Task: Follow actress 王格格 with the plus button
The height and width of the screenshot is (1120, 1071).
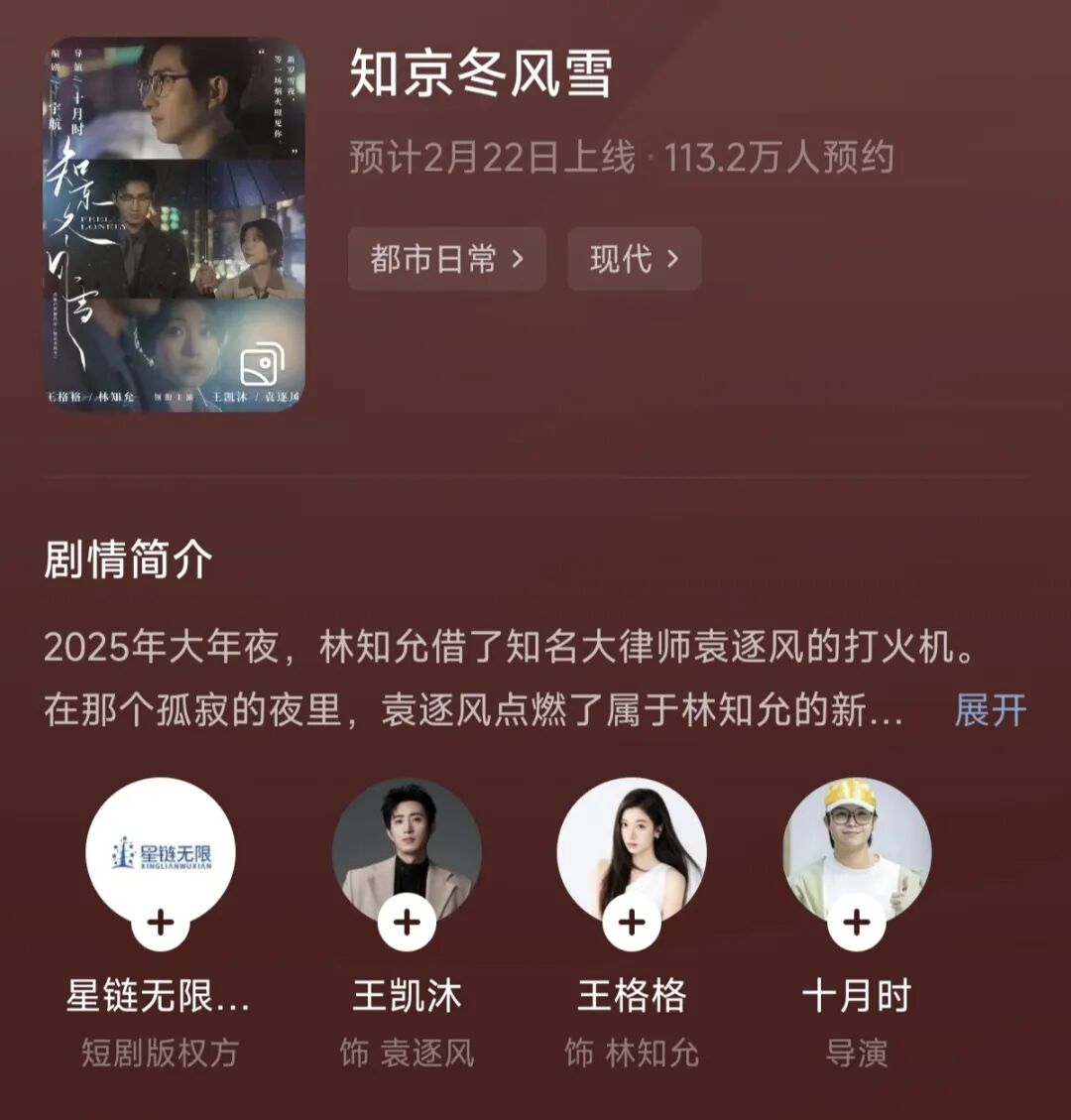Action: coord(632,923)
